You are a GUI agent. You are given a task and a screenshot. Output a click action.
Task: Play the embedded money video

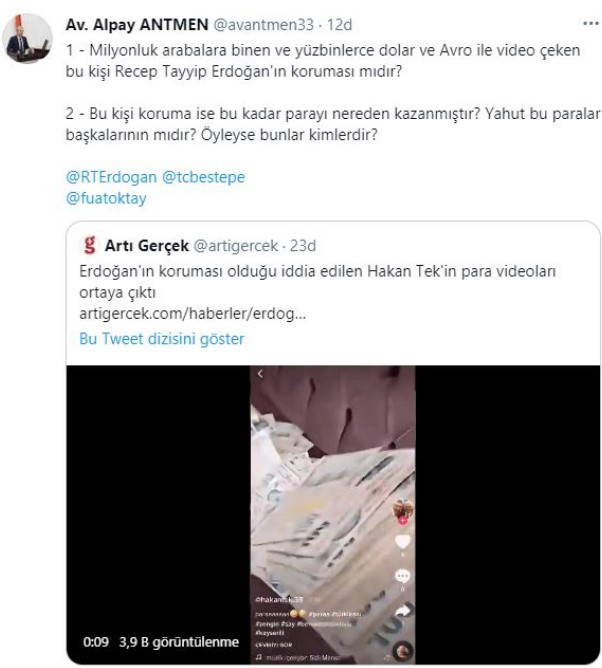[333, 510]
